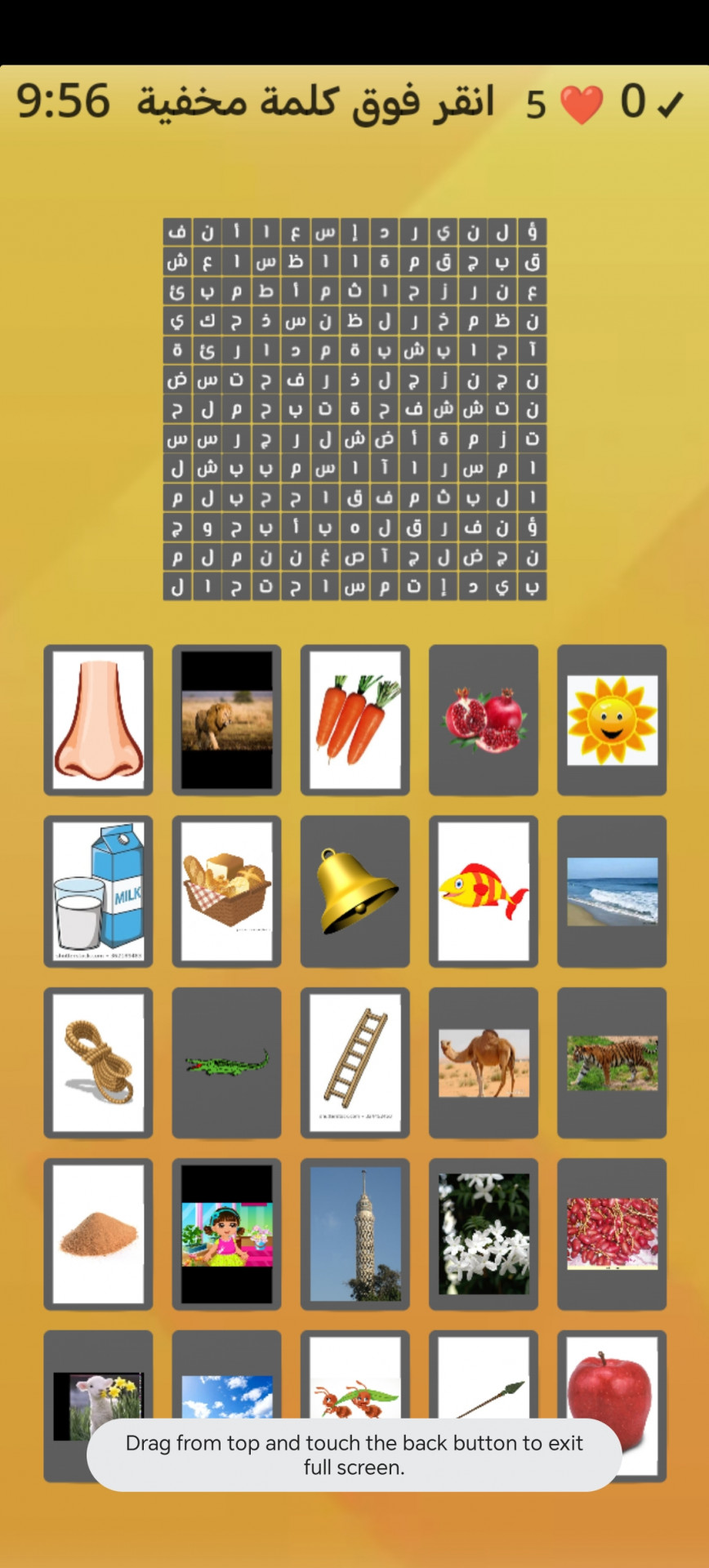Screen dimensions: 709x1568
Task: Choose the golden bell card
Action: point(354,891)
